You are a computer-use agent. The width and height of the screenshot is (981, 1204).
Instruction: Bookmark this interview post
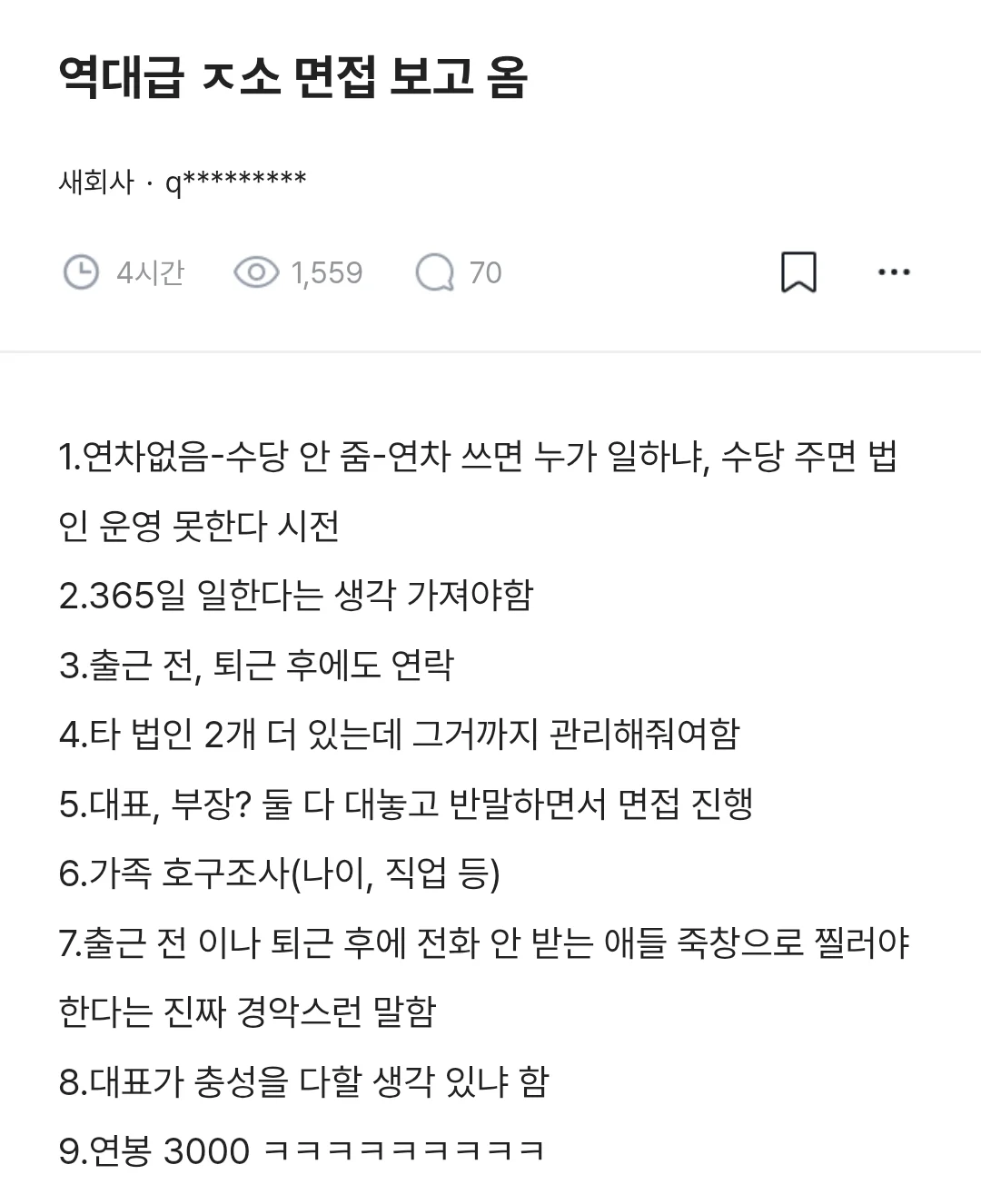(x=798, y=272)
